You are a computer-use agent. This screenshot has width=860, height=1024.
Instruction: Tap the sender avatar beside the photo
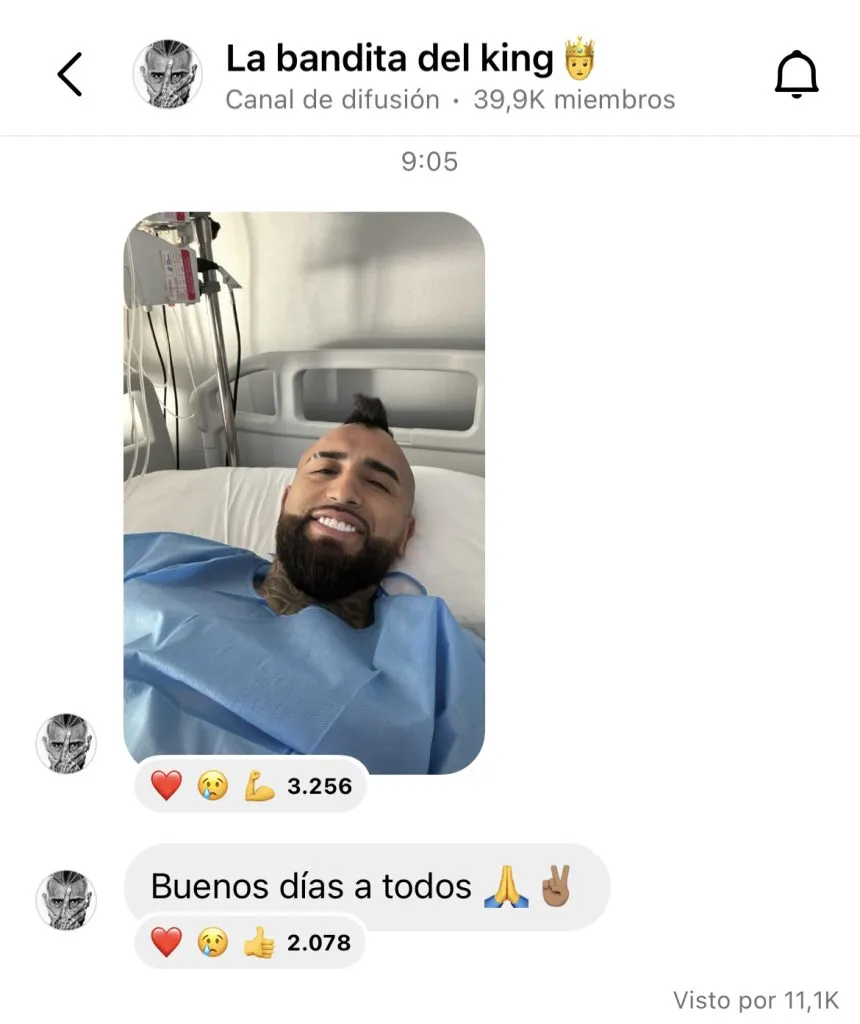(x=66, y=742)
